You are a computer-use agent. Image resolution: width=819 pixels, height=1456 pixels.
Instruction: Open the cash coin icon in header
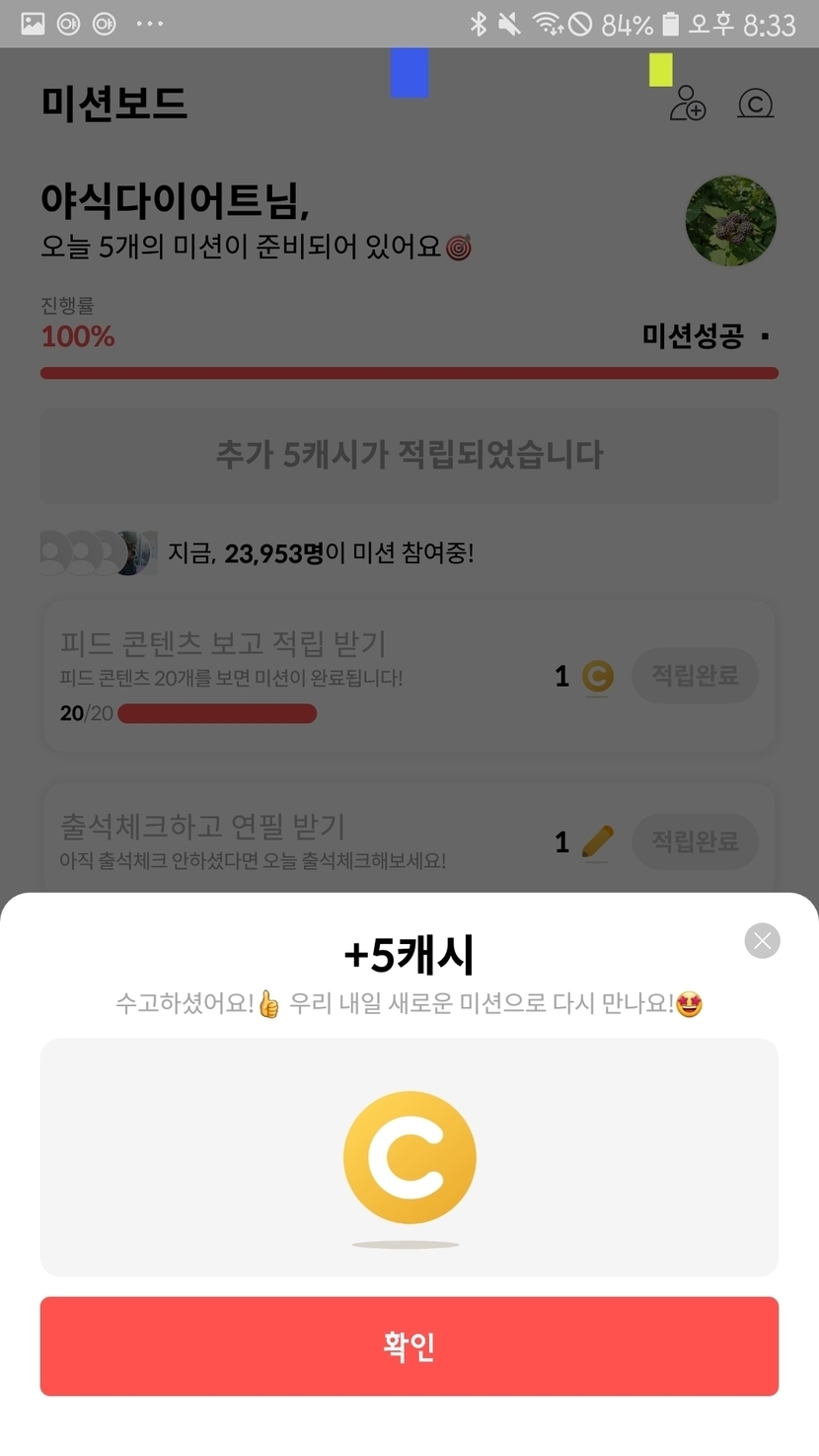pyautogui.click(x=756, y=104)
